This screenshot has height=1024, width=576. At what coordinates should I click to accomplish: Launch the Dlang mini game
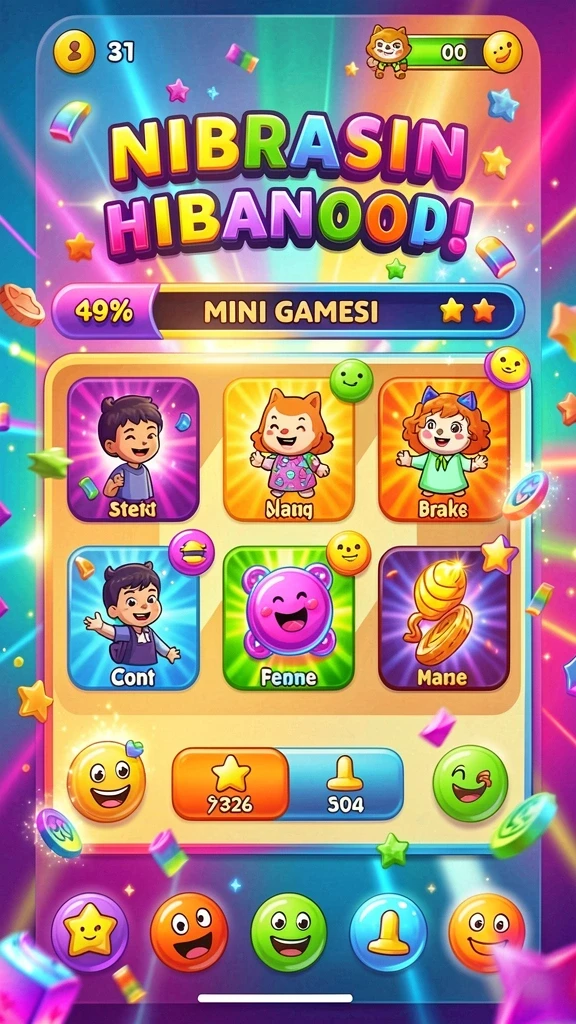point(289,449)
